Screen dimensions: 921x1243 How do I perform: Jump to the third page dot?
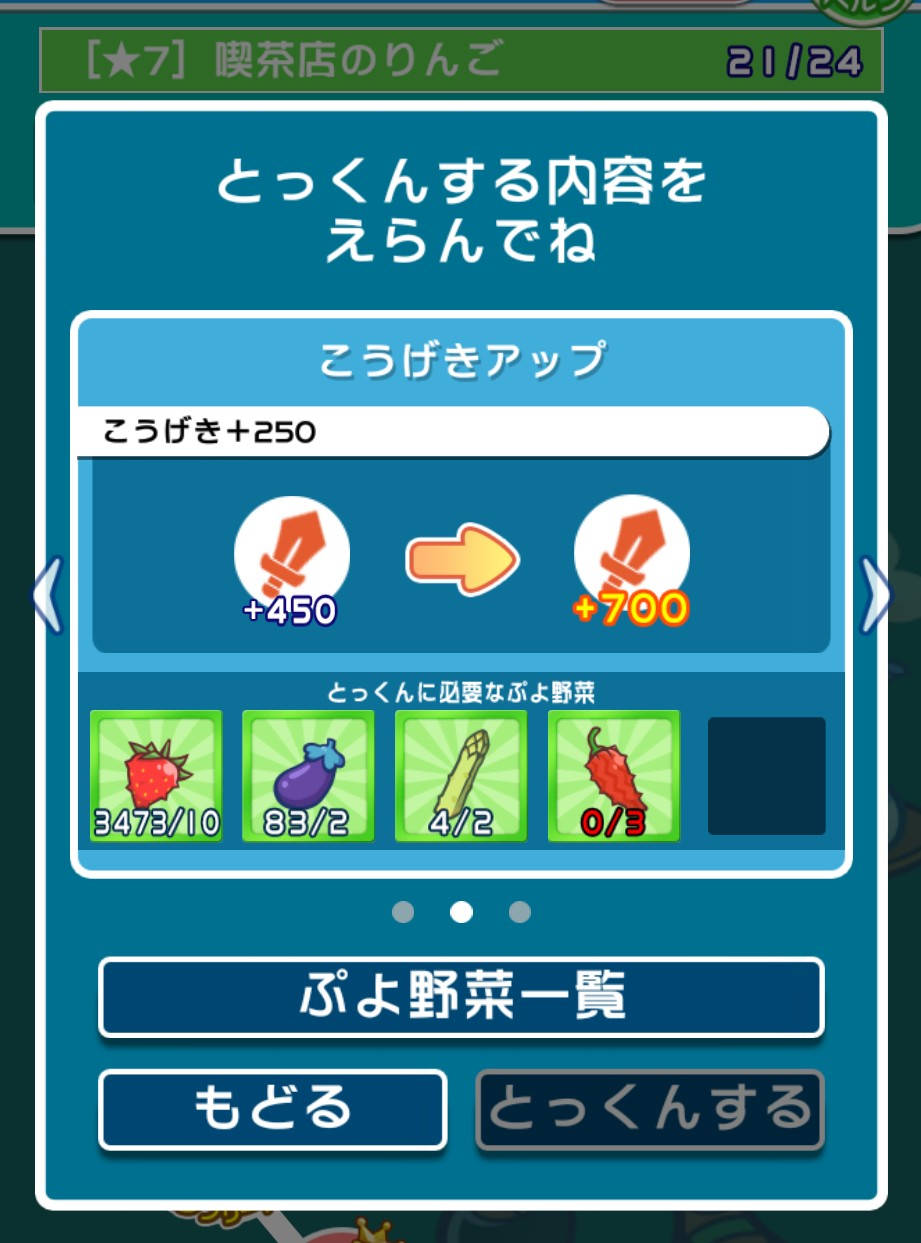(x=519, y=912)
